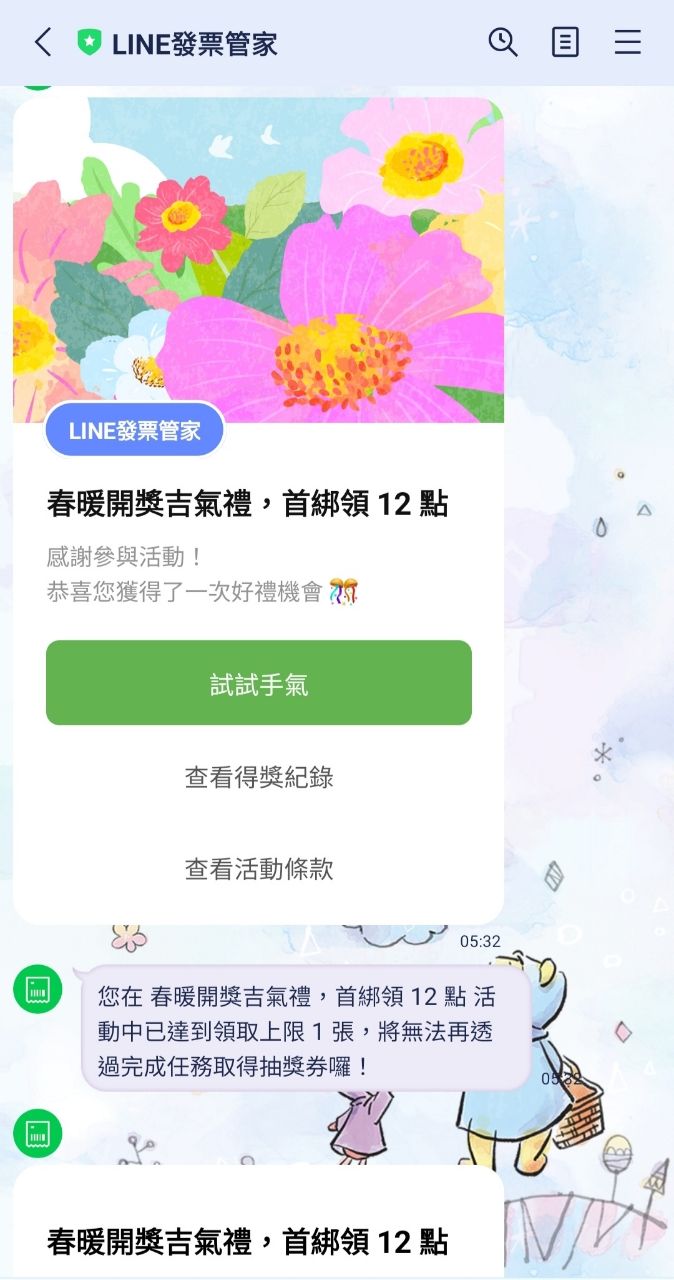Open the notes list icon
This screenshot has width=674, height=1280.
click(565, 42)
